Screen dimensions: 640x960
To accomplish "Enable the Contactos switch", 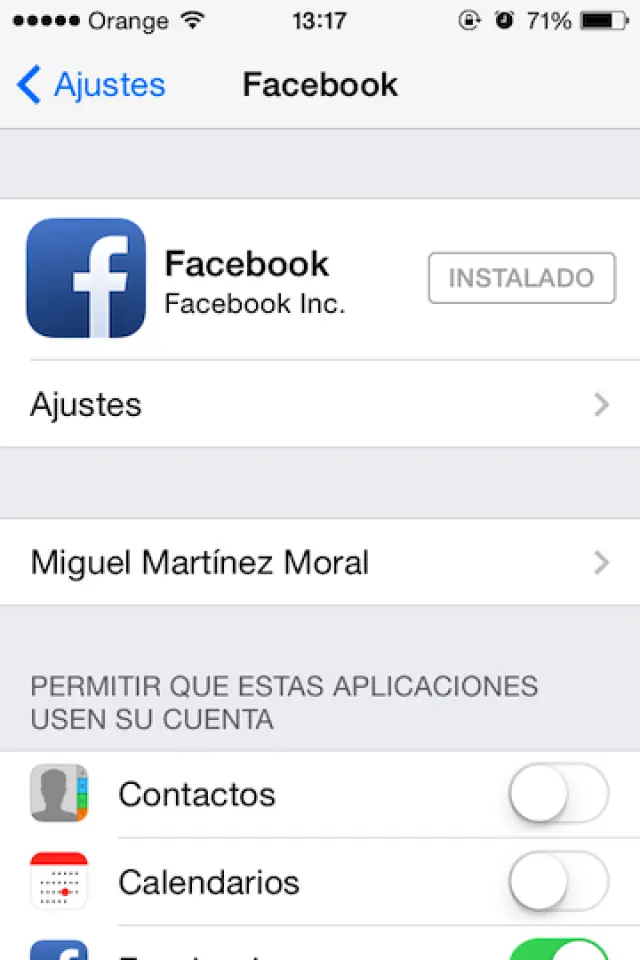I will pyautogui.click(x=558, y=795).
